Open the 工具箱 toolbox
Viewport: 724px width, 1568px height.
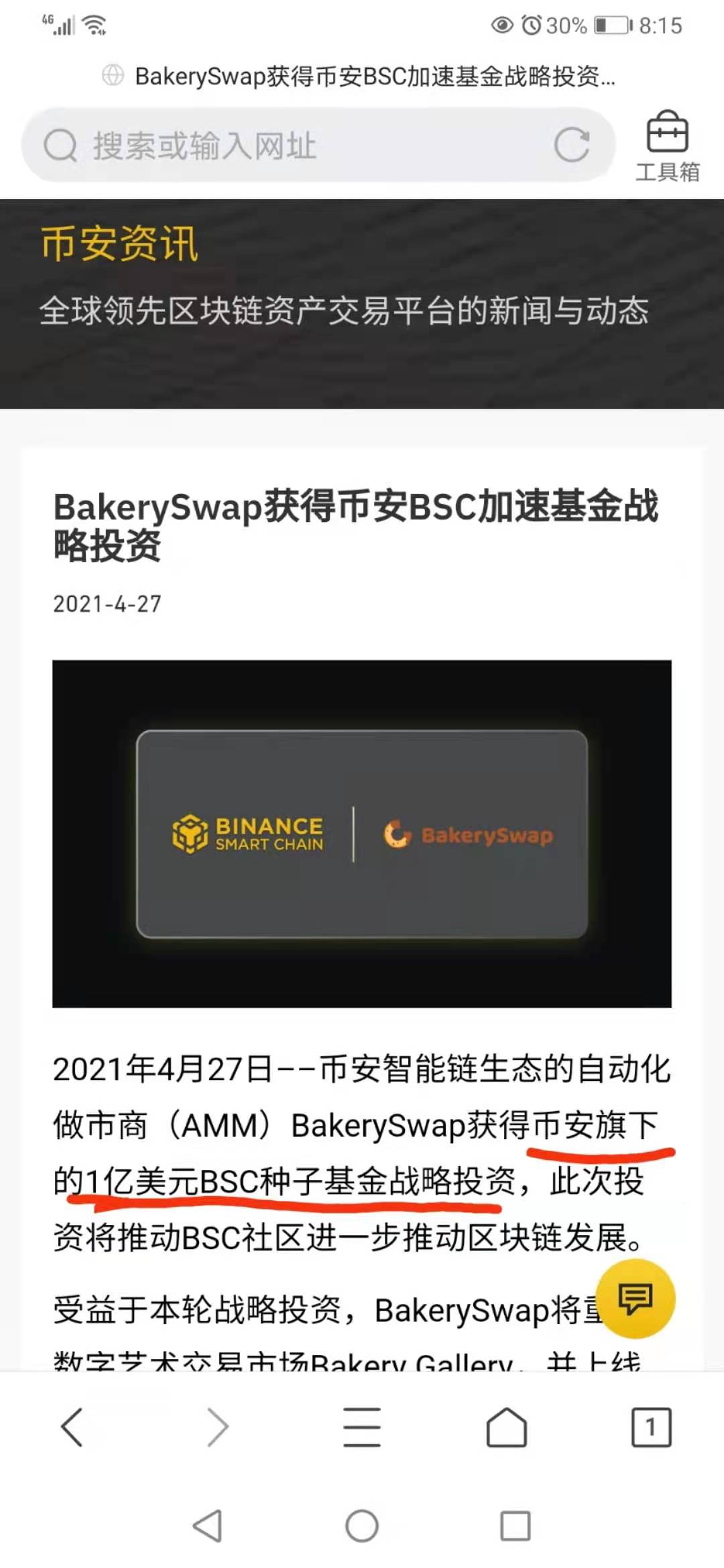click(x=667, y=146)
